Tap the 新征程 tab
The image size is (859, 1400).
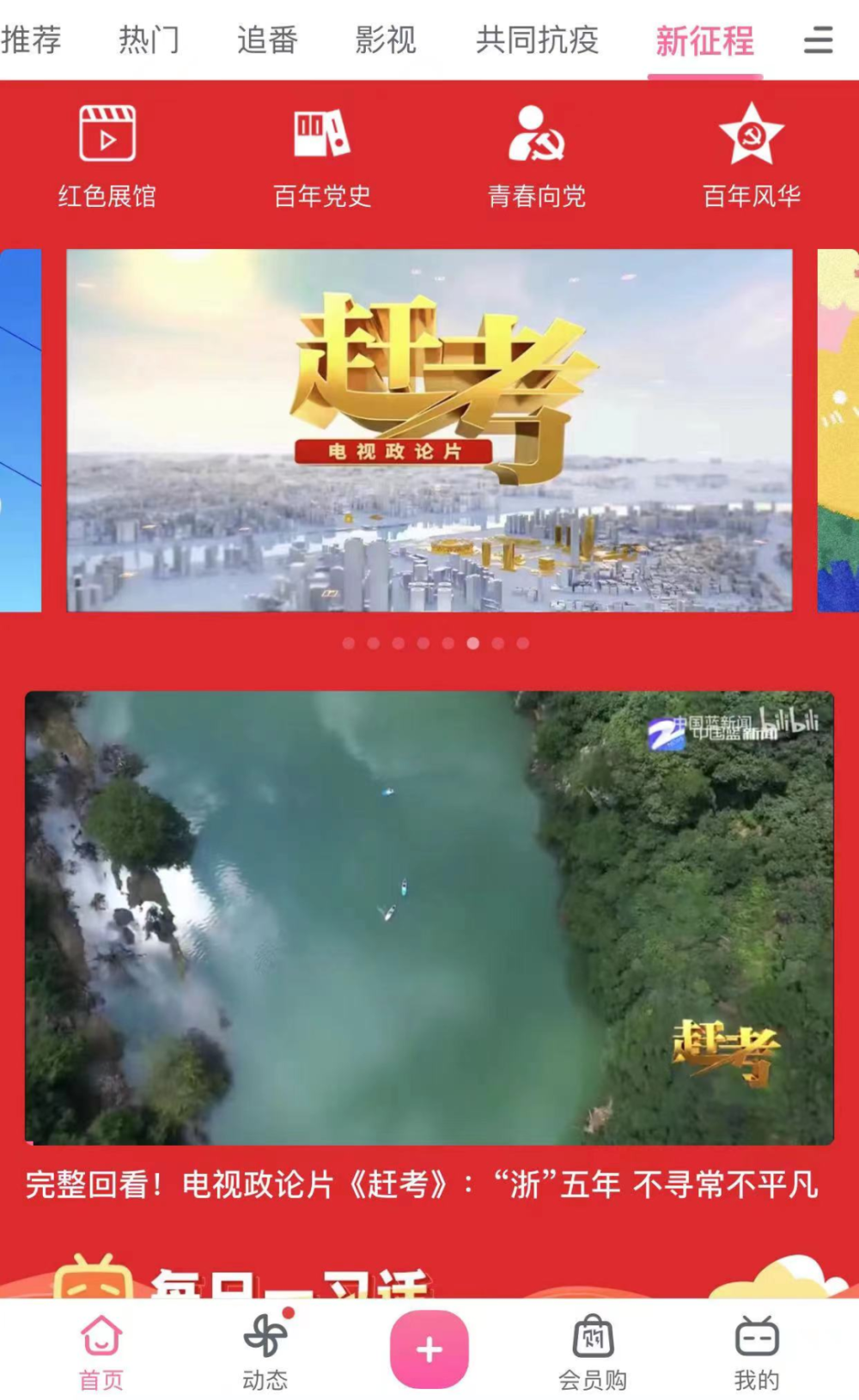tap(704, 40)
